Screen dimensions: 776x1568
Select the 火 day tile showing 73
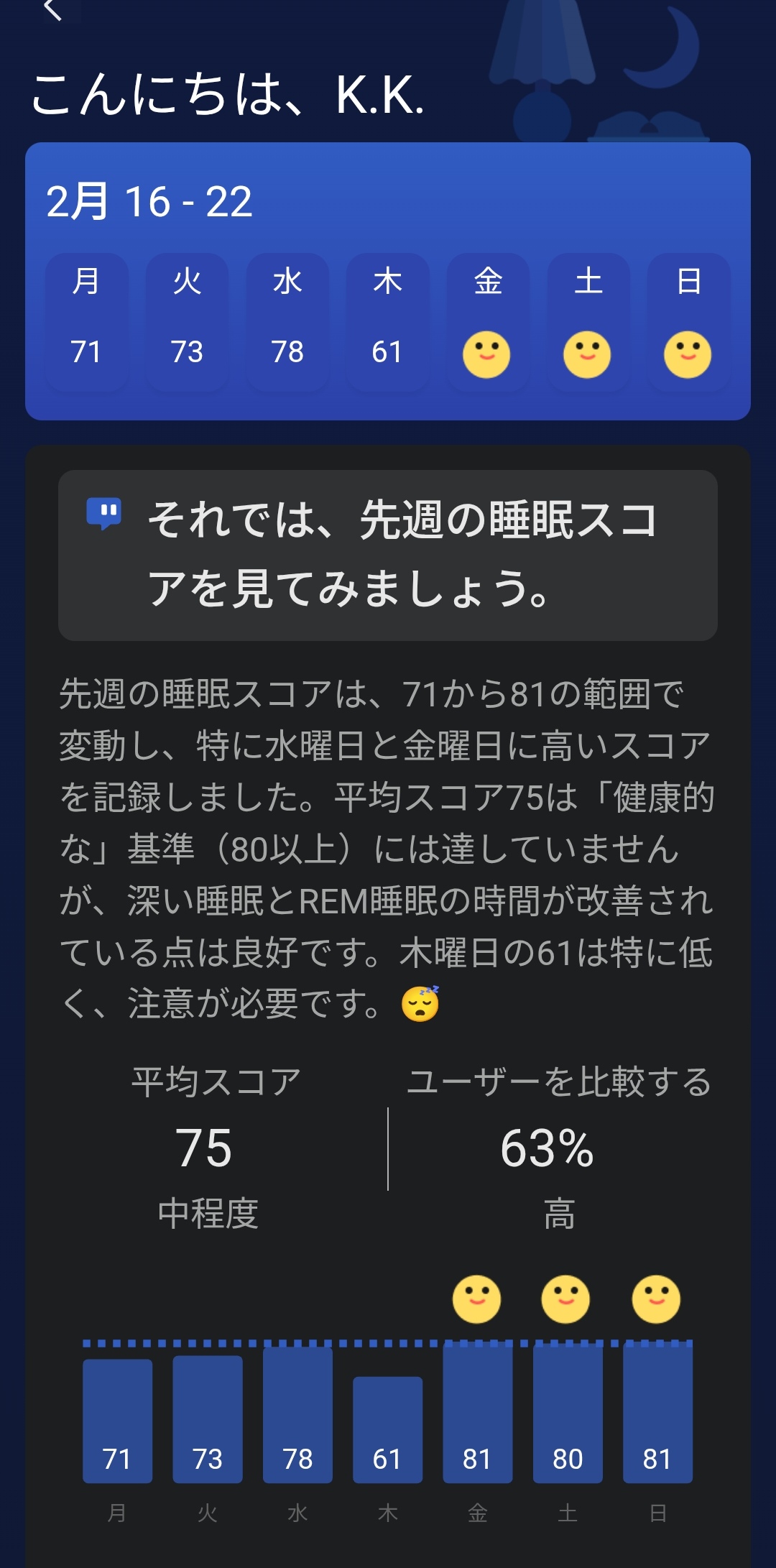(x=187, y=322)
